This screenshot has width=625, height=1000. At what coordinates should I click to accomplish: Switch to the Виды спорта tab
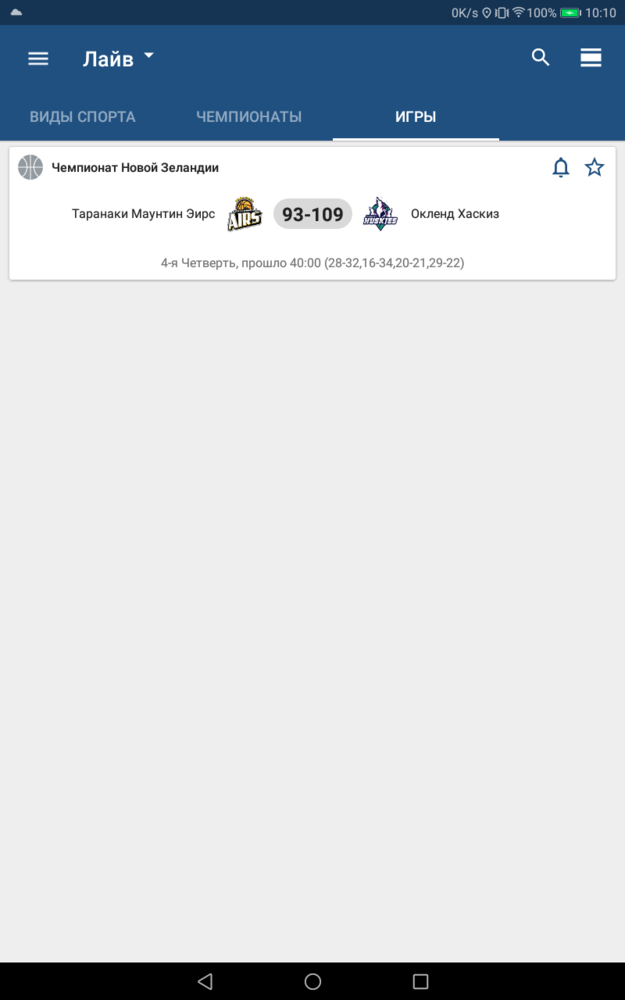coord(83,117)
